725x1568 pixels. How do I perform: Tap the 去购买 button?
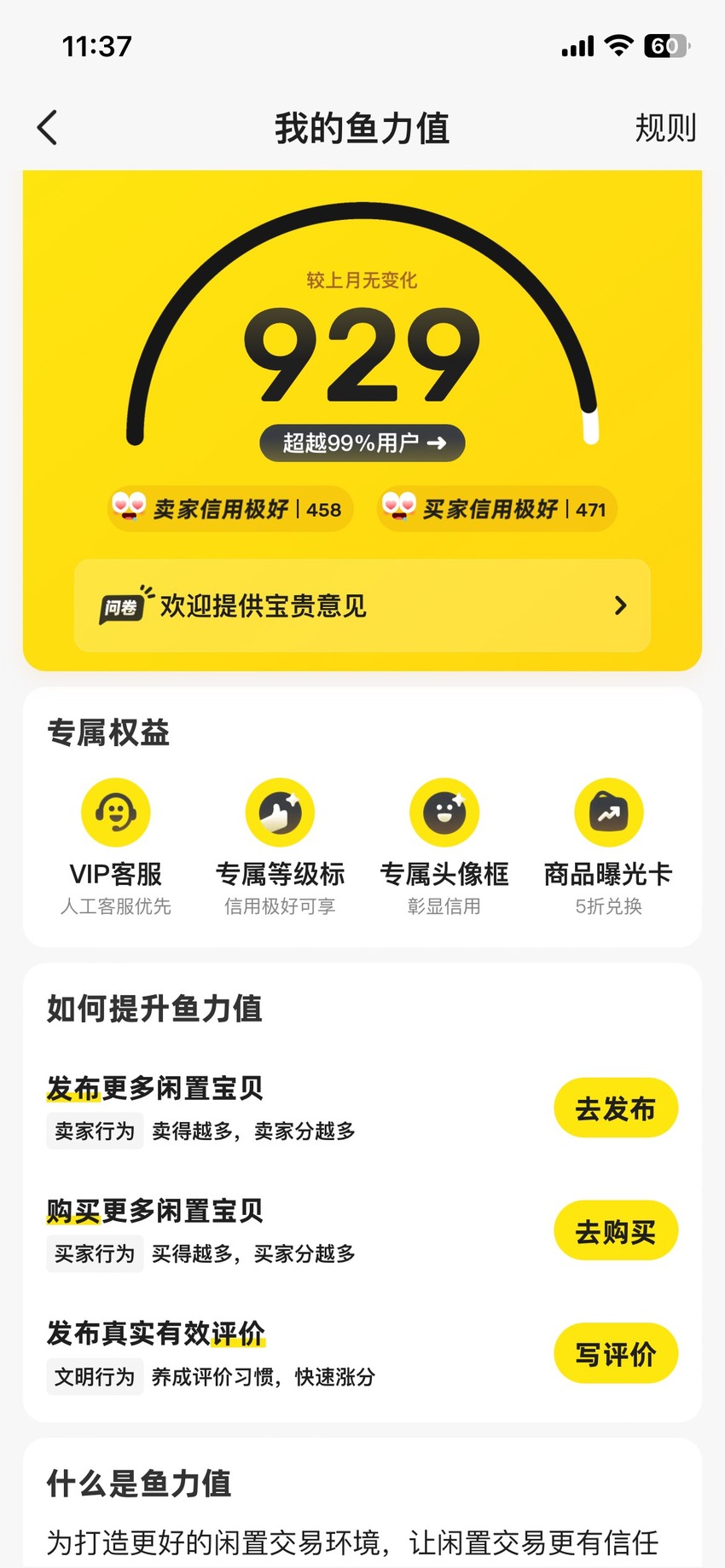[616, 1230]
